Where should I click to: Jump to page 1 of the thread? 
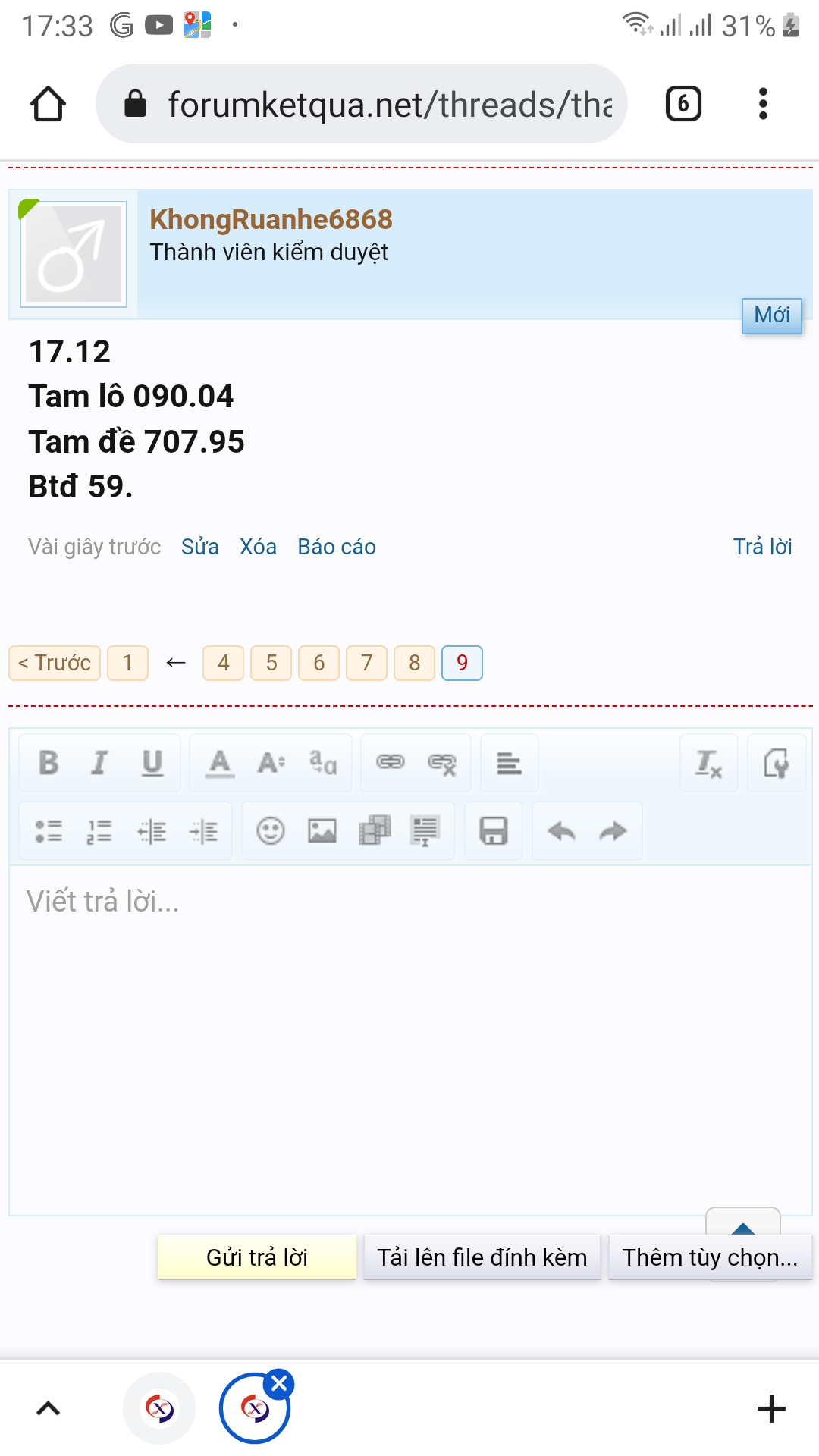coord(127,663)
